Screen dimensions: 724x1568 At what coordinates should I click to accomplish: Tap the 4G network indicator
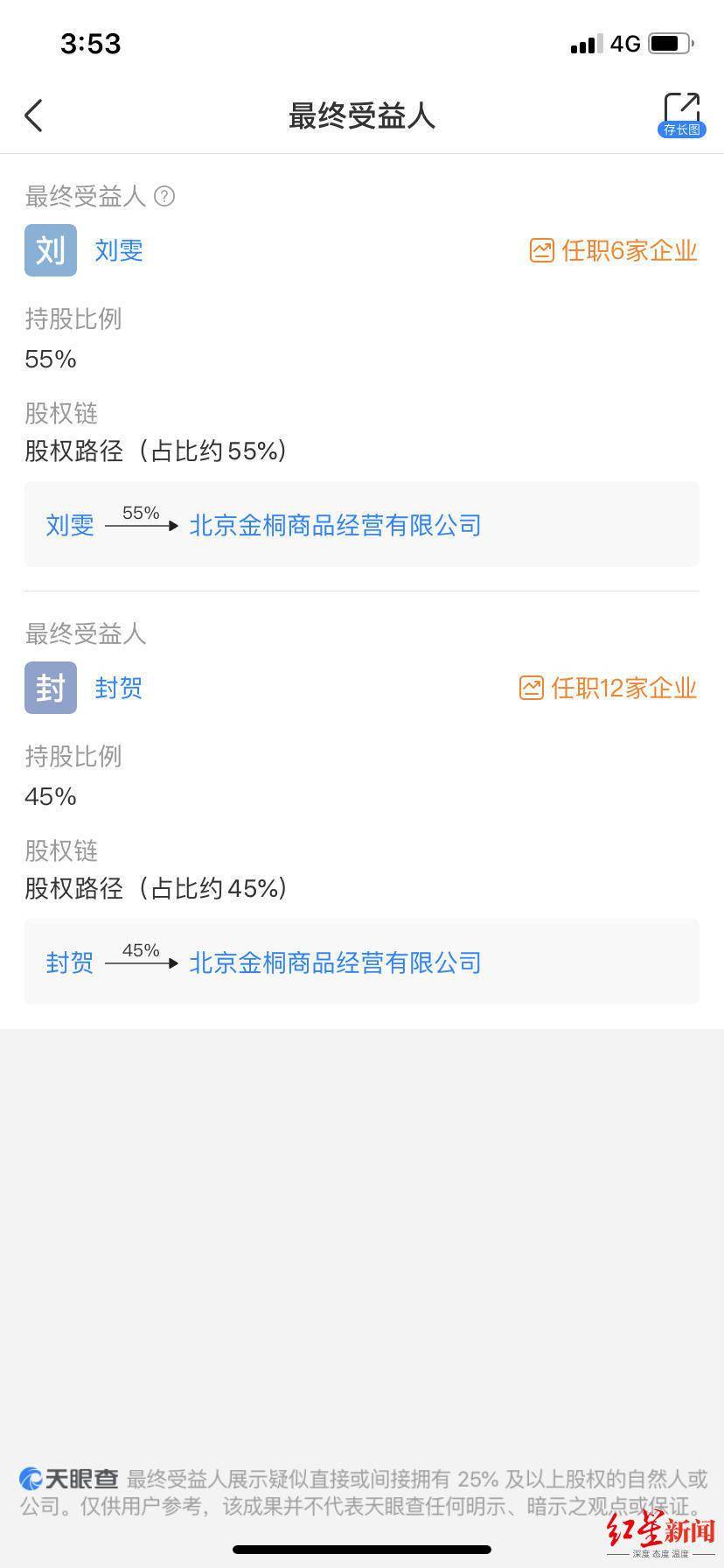click(x=626, y=42)
